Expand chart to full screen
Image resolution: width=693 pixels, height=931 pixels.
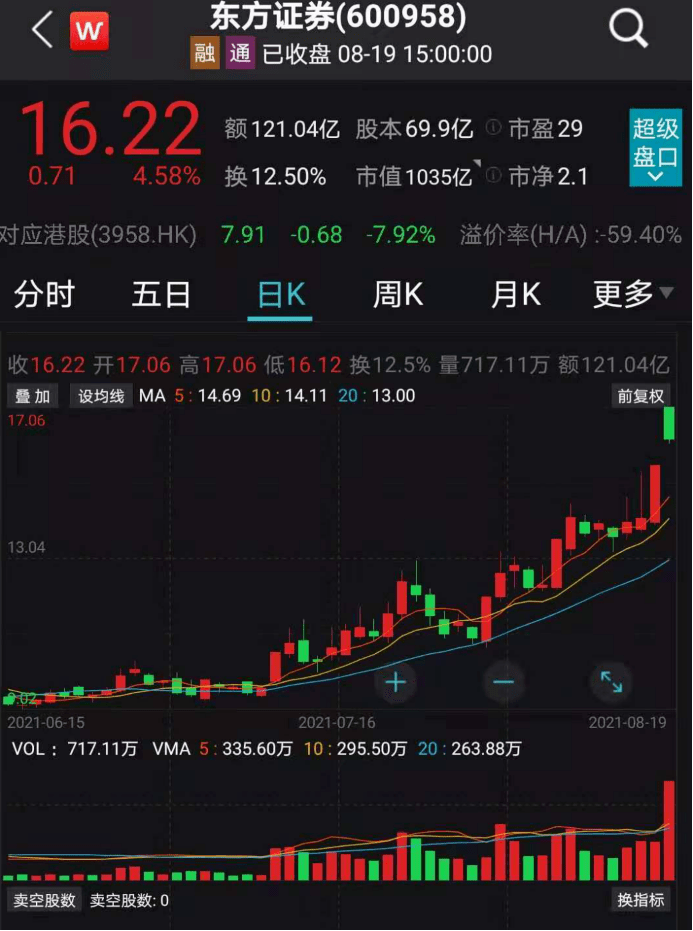coord(610,683)
